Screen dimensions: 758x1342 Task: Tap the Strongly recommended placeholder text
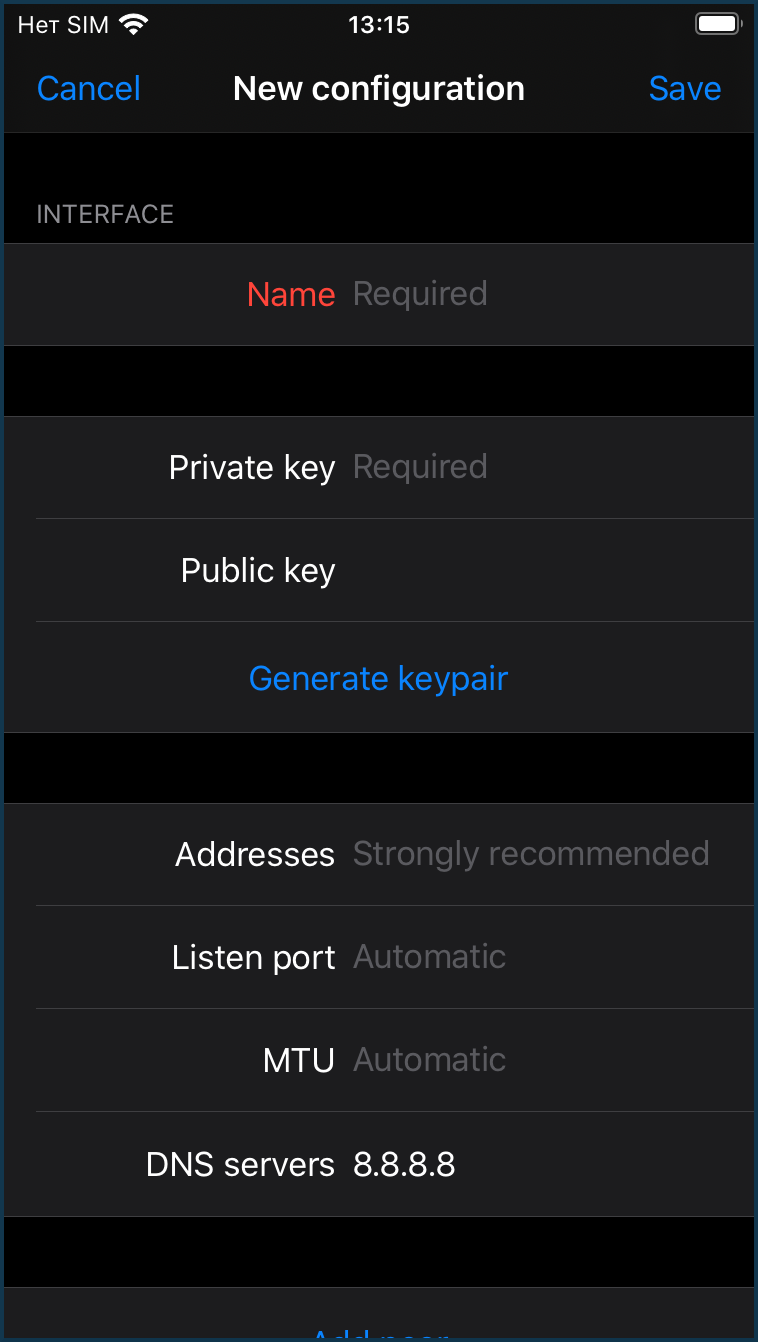pos(531,854)
